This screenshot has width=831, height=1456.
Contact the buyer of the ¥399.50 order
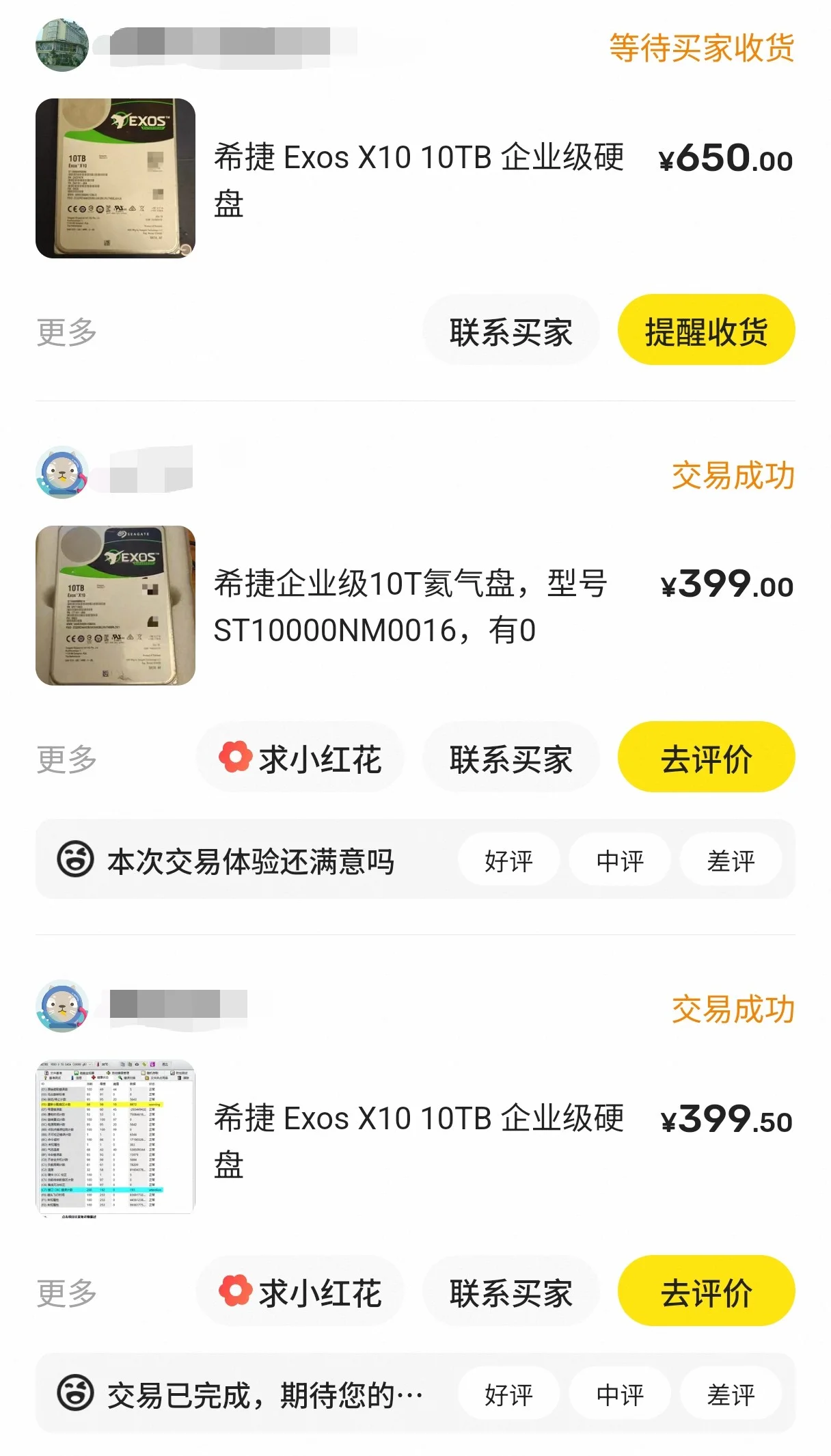point(510,1293)
